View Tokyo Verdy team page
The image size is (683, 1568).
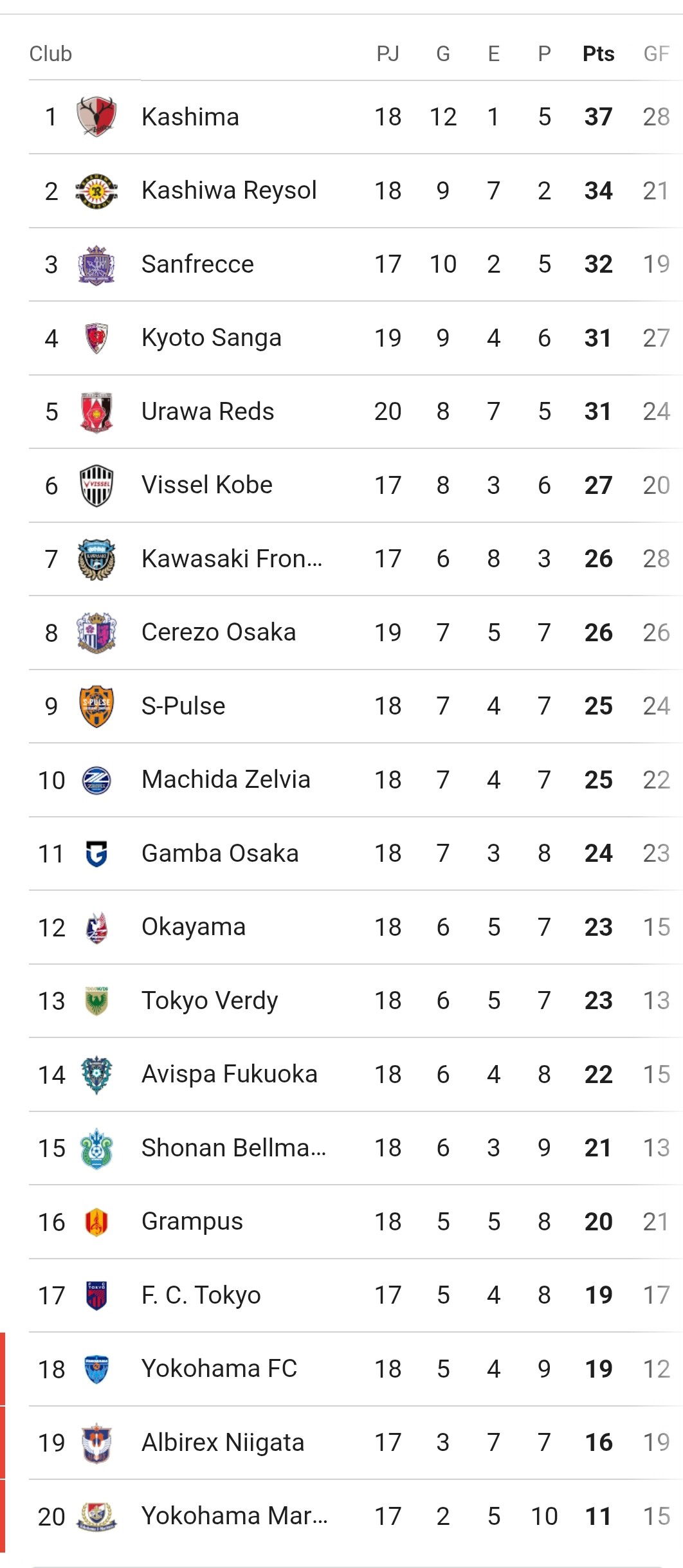[356, 1001]
